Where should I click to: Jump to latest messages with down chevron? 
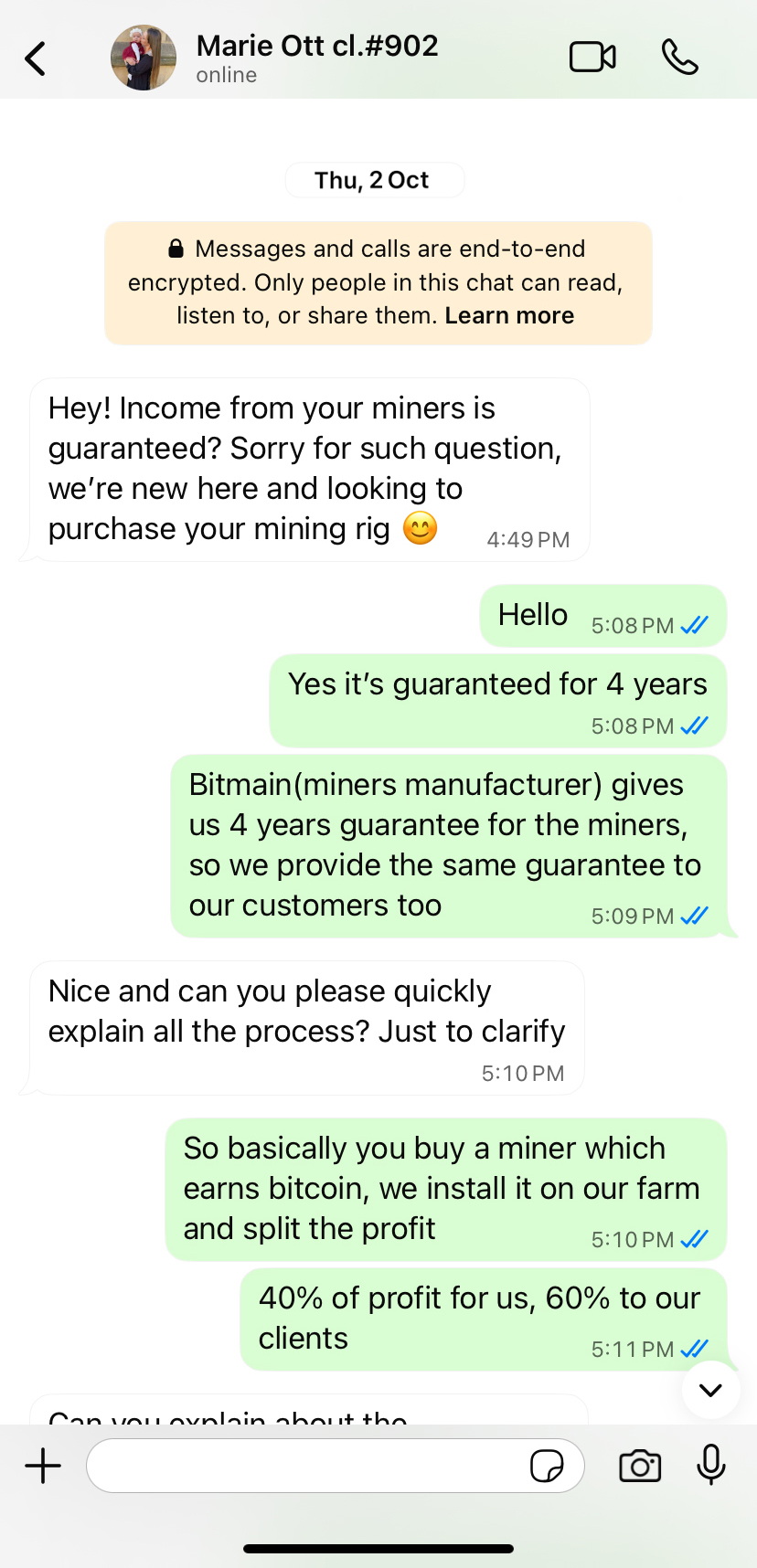tap(710, 1390)
